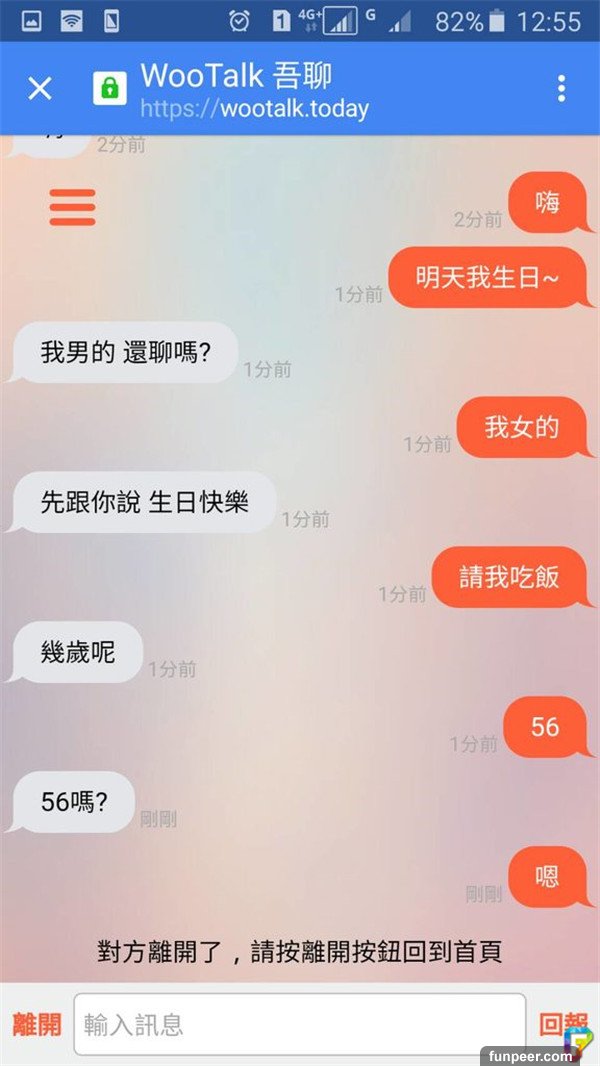View site security lock info
600x1066 pixels.
pos(110,88)
